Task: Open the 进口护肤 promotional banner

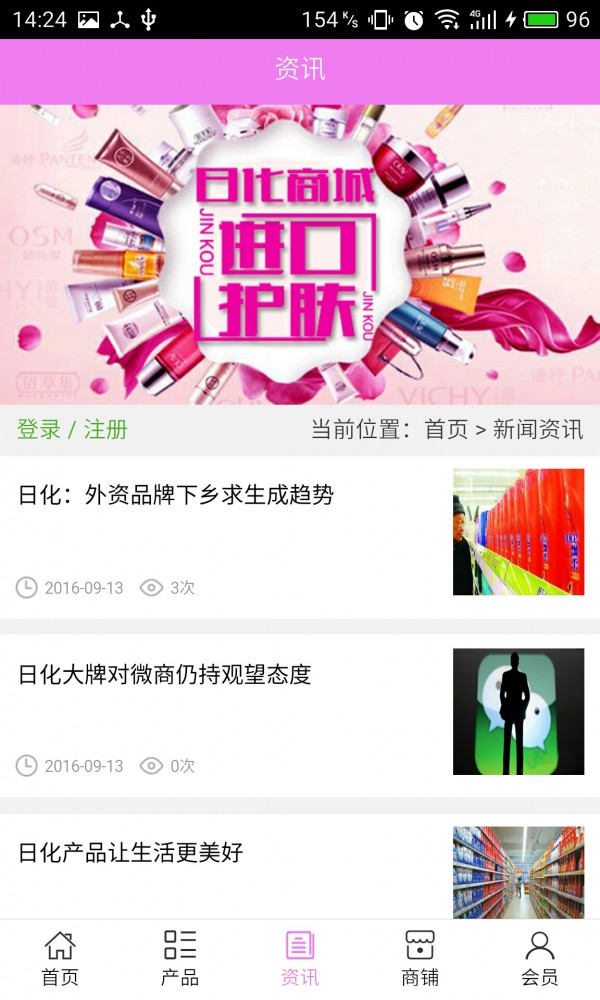Action: click(300, 255)
